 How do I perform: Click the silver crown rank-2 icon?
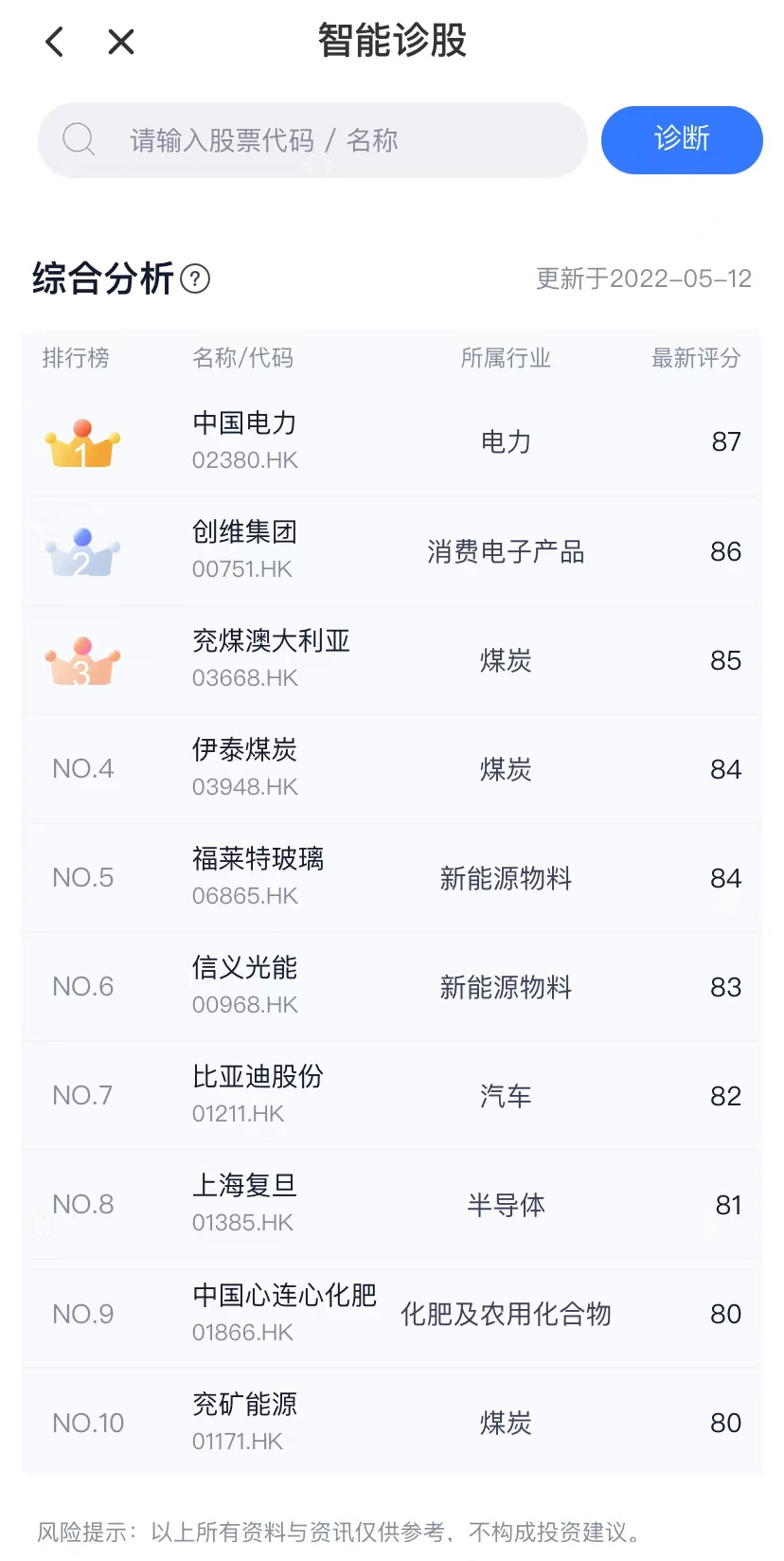click(x=82, y=550)
